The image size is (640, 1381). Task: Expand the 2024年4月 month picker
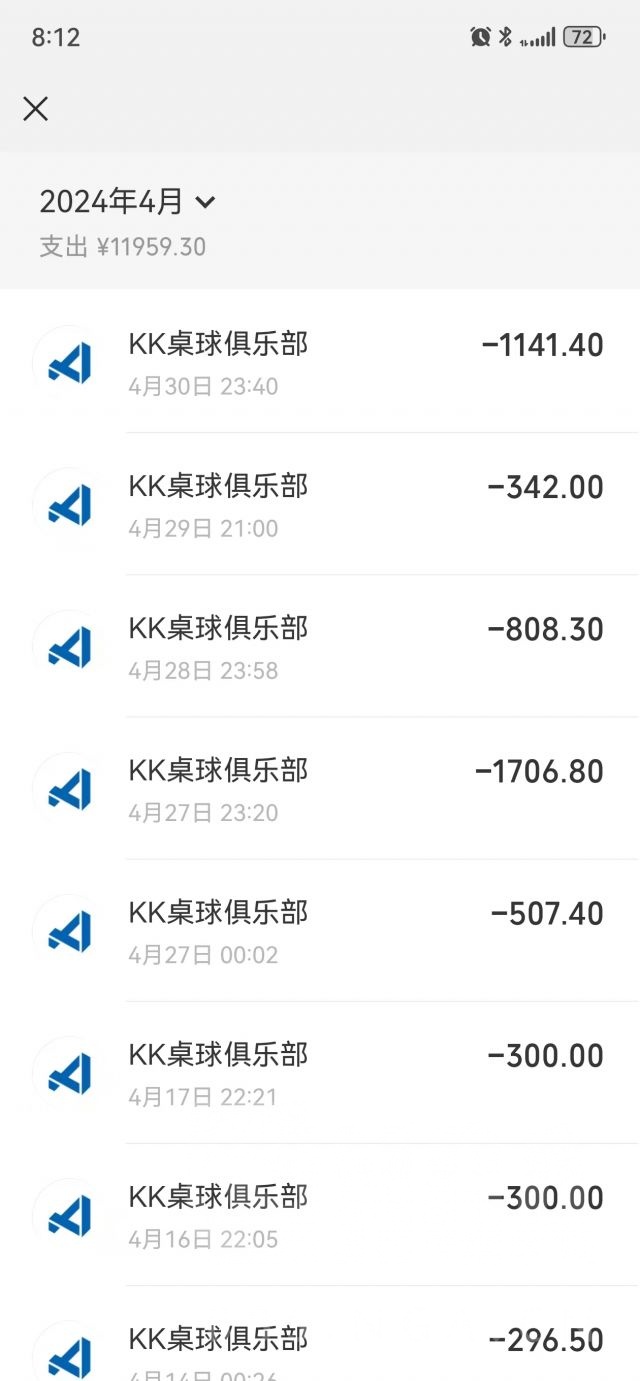click(127, 202)
